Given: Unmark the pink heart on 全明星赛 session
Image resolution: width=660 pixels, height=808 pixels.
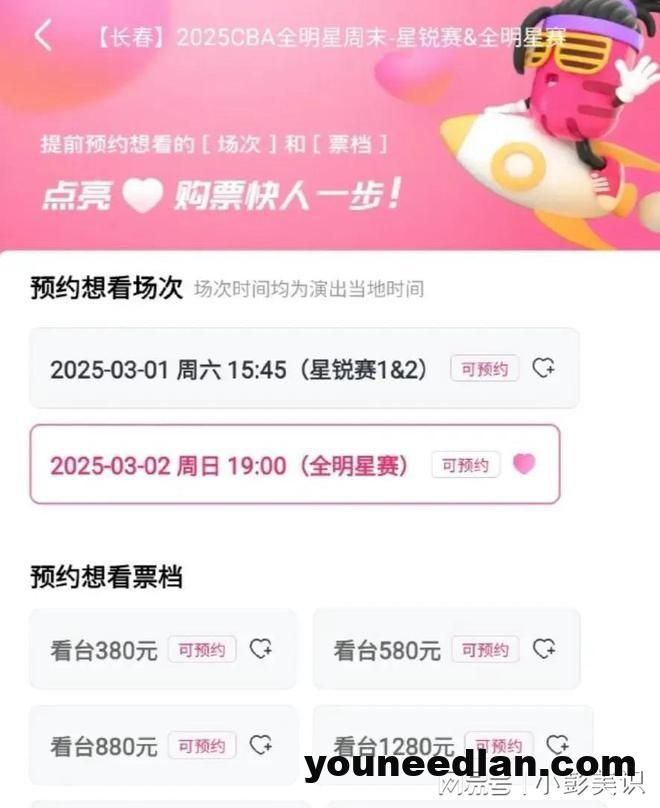Looking at the screenshot, I should pyautogui.click(x=524, y=464).
